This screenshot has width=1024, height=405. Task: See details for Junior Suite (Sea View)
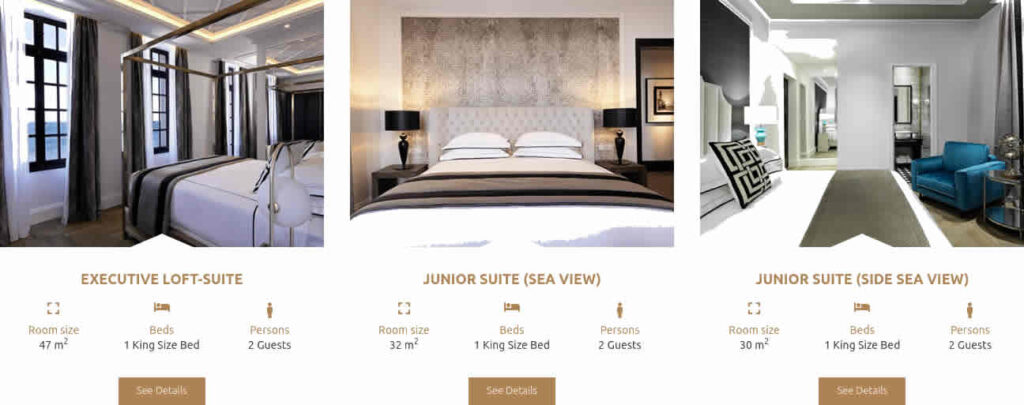511,390
